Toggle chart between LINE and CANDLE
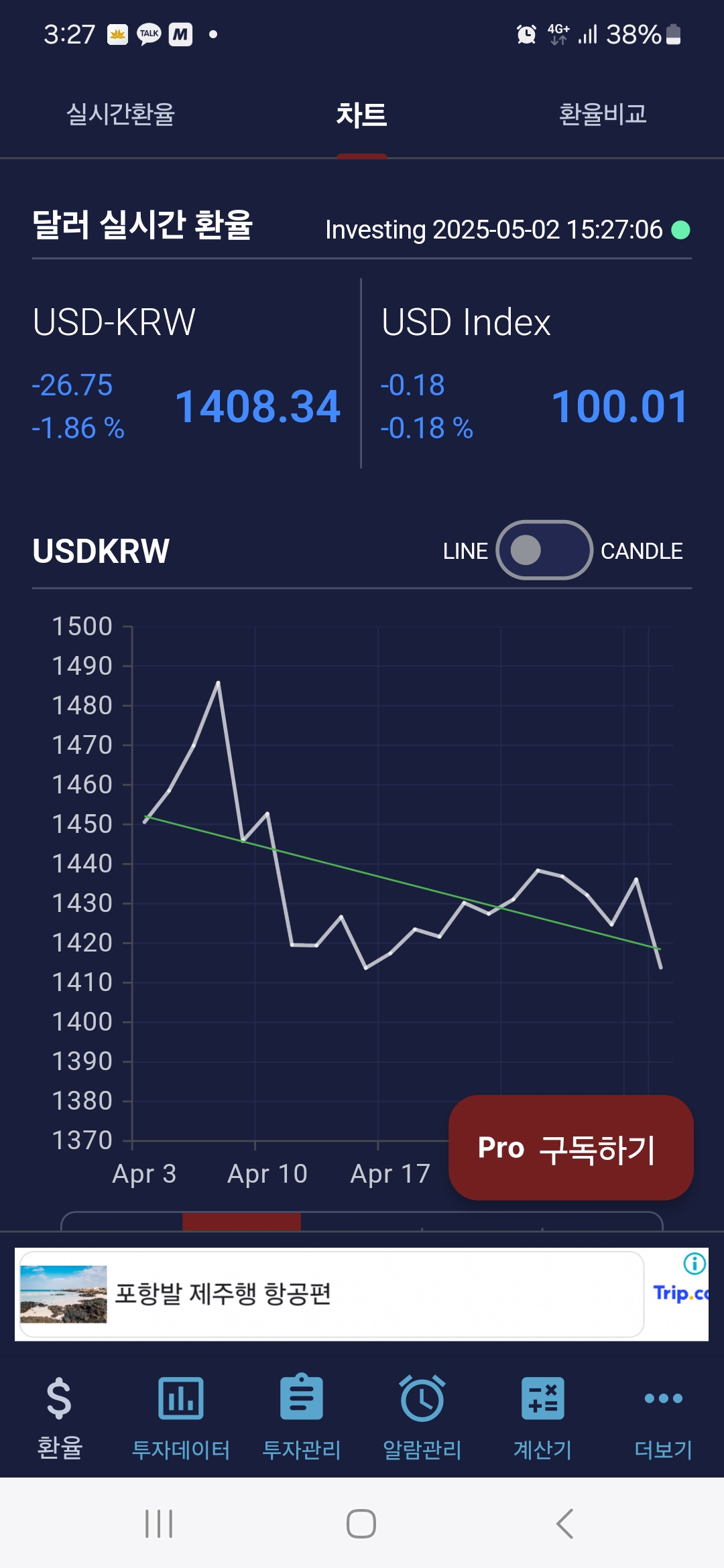This screenshot has width=724, height=1568. (544, 550)
